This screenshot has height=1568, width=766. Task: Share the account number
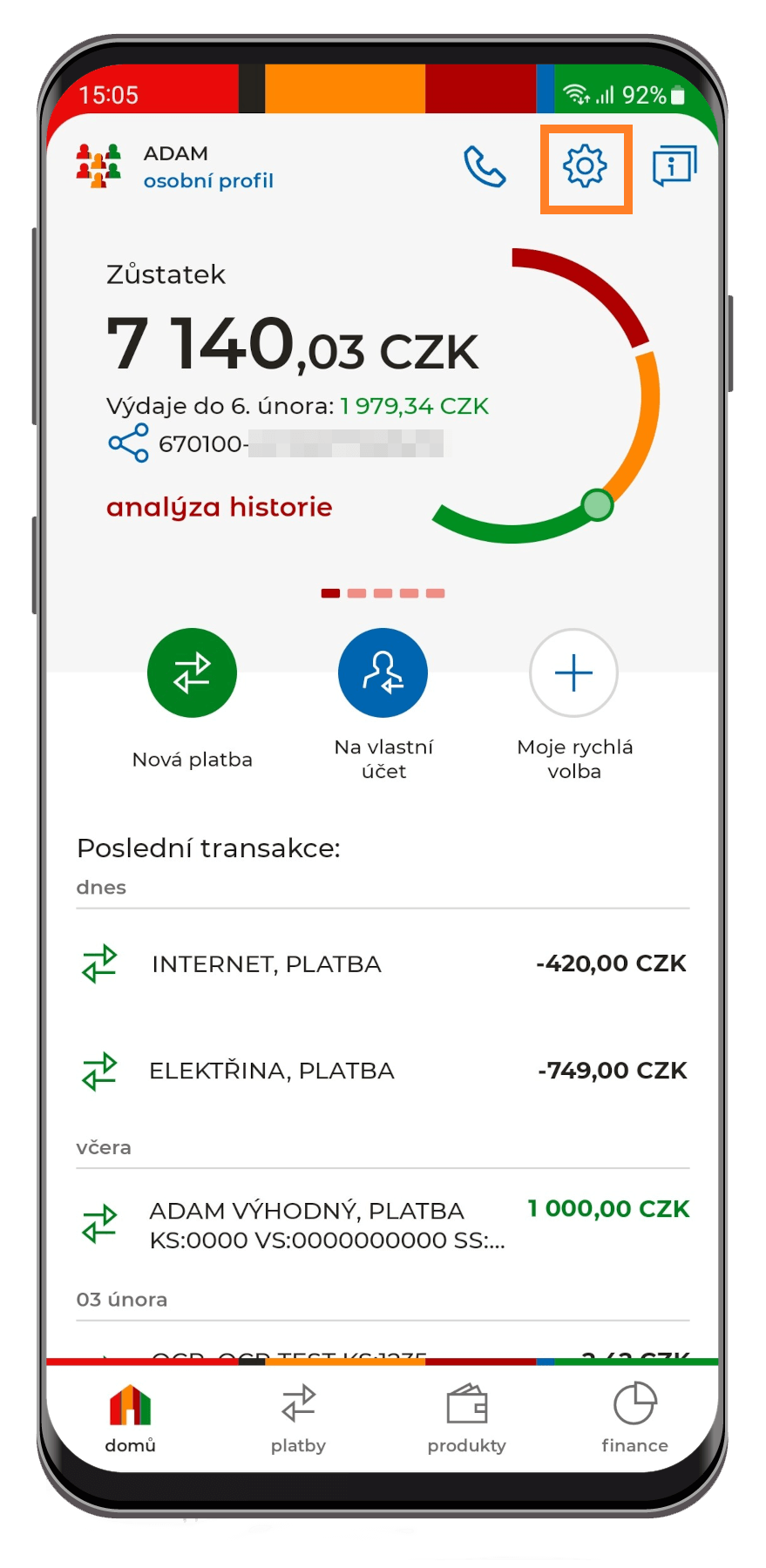pyautogui.click(x=129, y=443)
